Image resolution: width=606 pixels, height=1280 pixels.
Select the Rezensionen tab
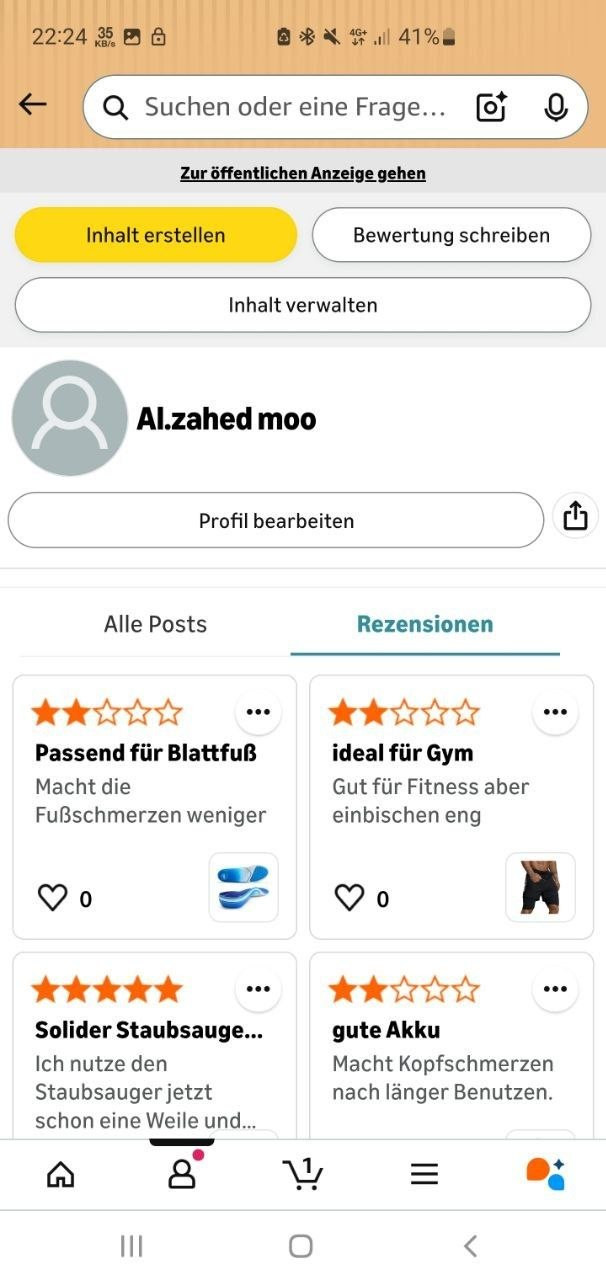425,624
